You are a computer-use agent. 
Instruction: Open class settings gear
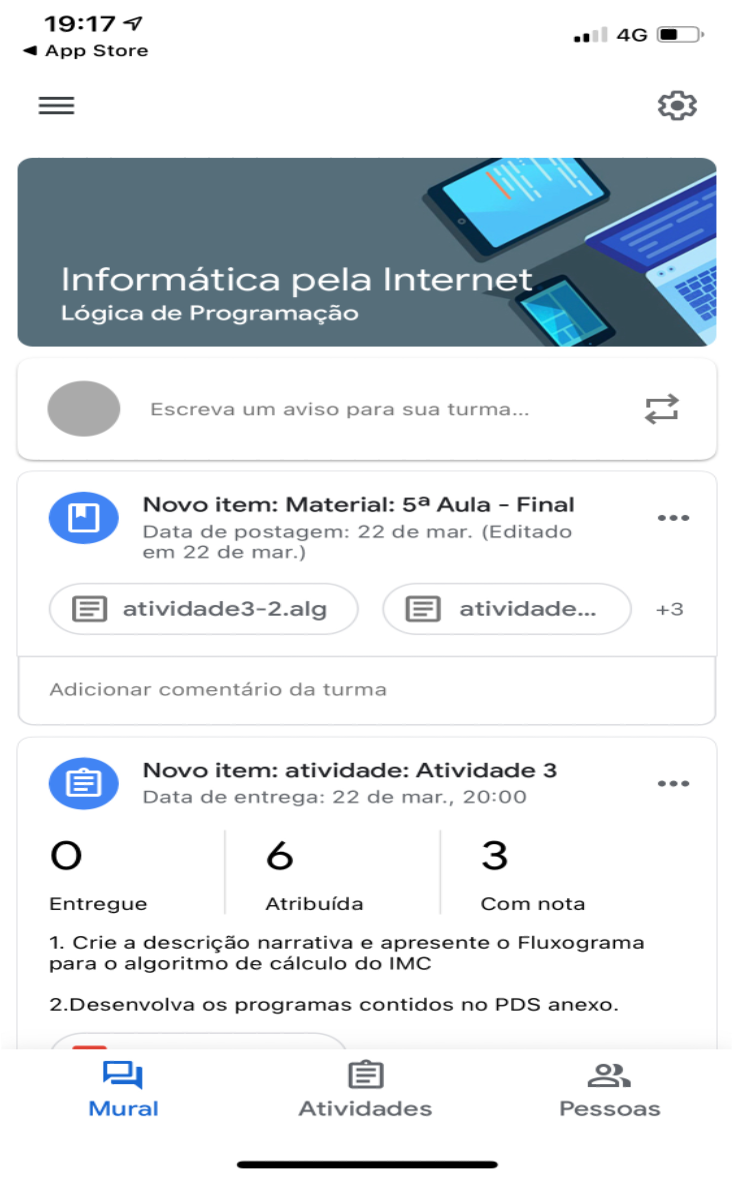click(x=677, y=106)
